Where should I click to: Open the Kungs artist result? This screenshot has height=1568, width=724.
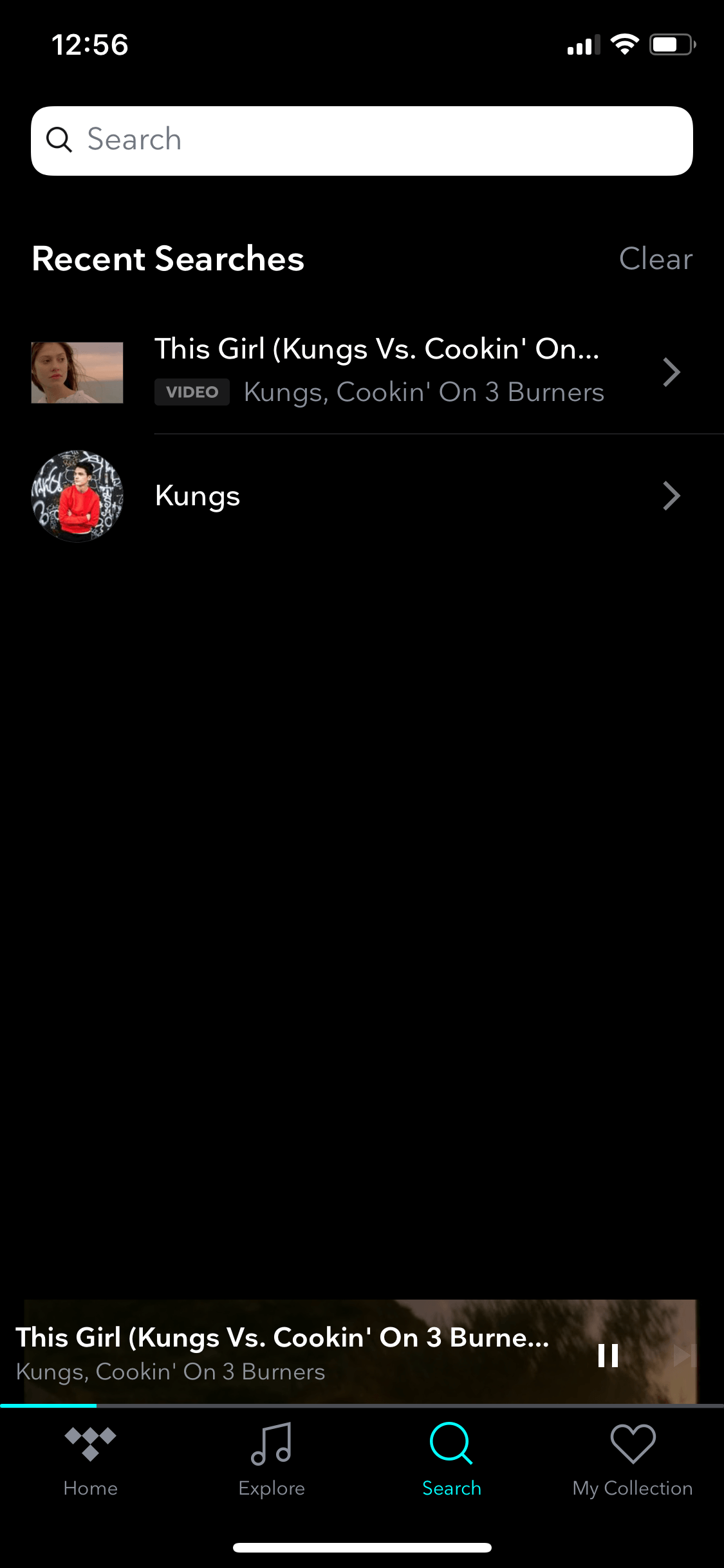coord(362,496)
